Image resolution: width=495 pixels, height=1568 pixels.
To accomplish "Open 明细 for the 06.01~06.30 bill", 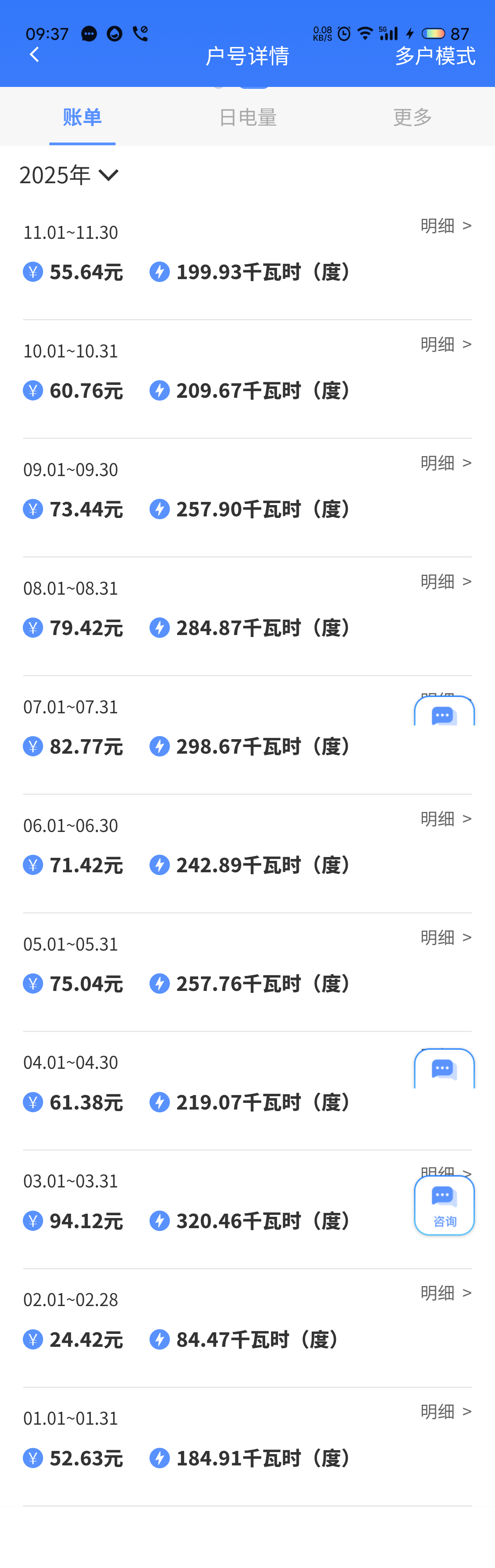I will (446, 819).
